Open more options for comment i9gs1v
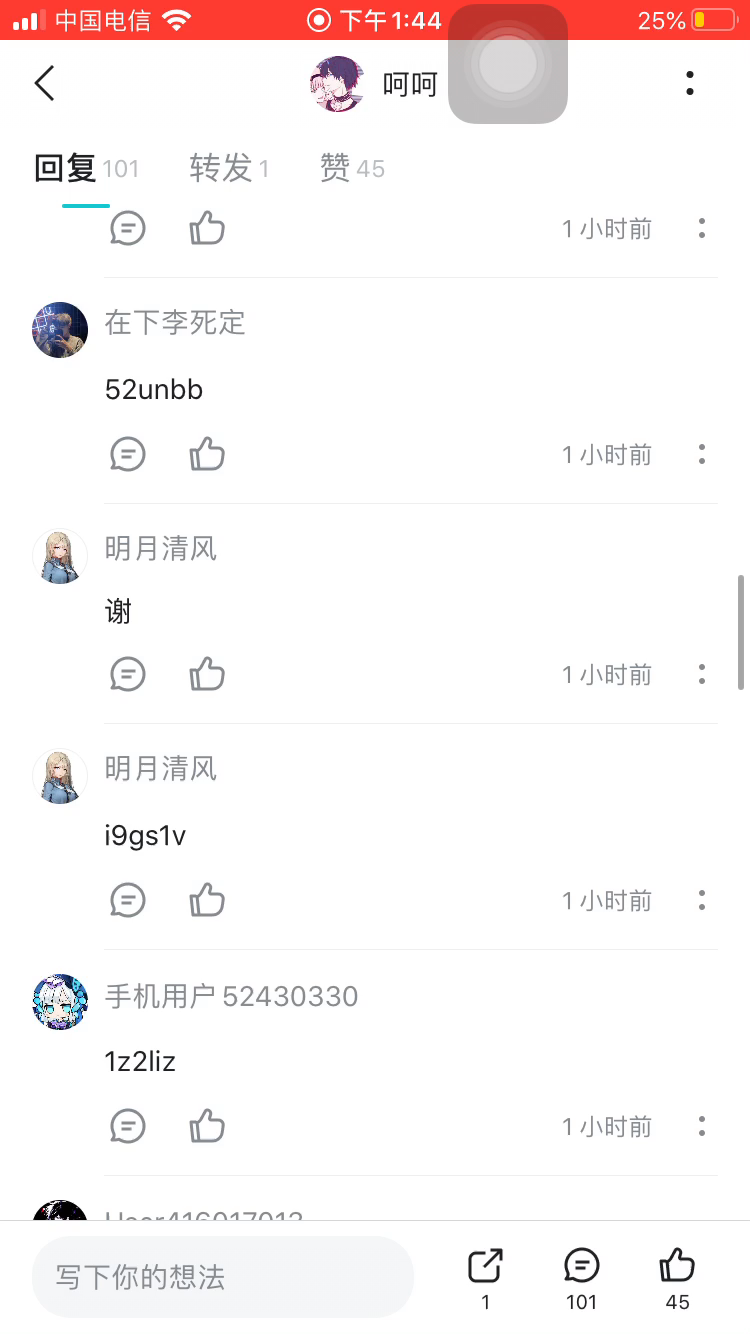Screen dimensions: 750x1334 pyautogui.click(x=702, y=901)
